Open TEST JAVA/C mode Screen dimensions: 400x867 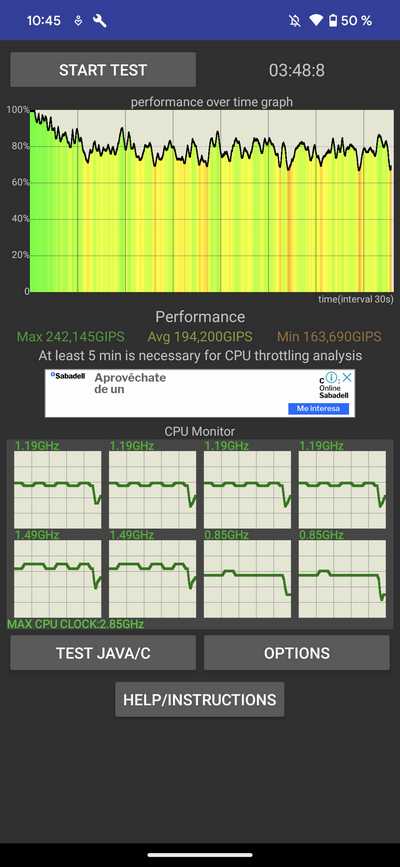(103, 652)
